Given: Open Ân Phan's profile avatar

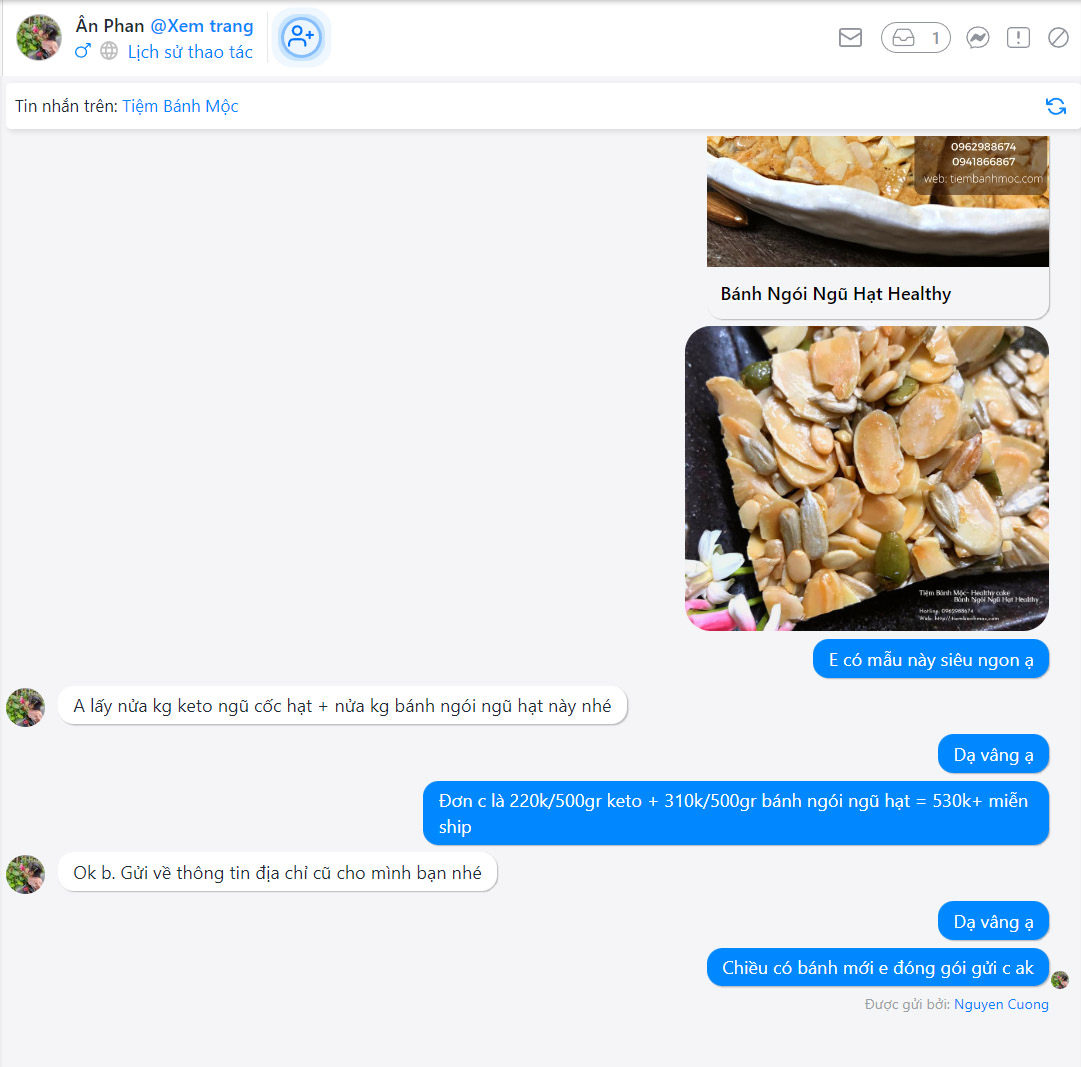Looking at the screenshot, I should tap(39, 38).
